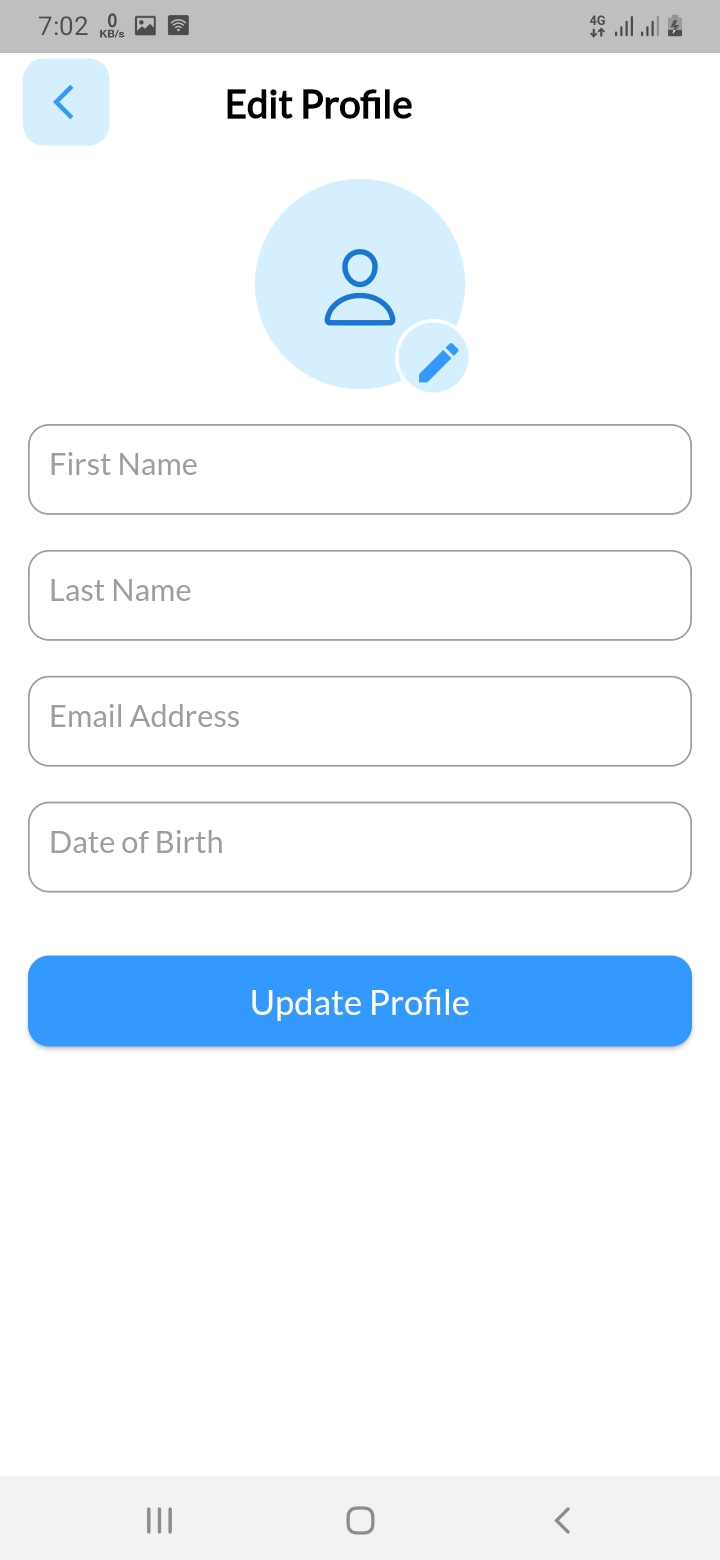This screenshot has height=1560, width=720.
Task: Select the Email Address input field
Action: point(359,721)
